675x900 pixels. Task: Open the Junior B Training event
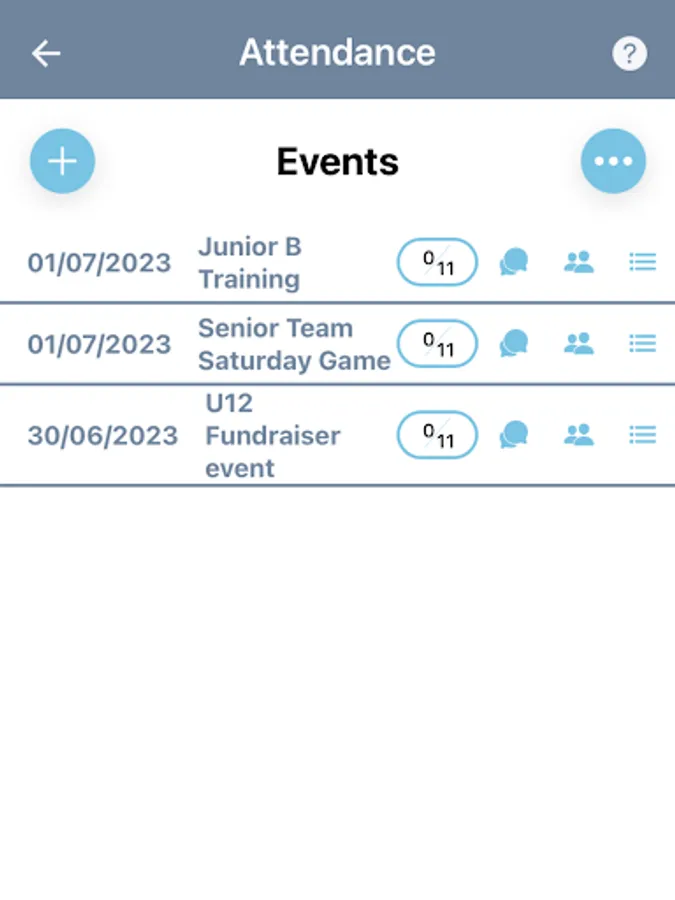249,263
